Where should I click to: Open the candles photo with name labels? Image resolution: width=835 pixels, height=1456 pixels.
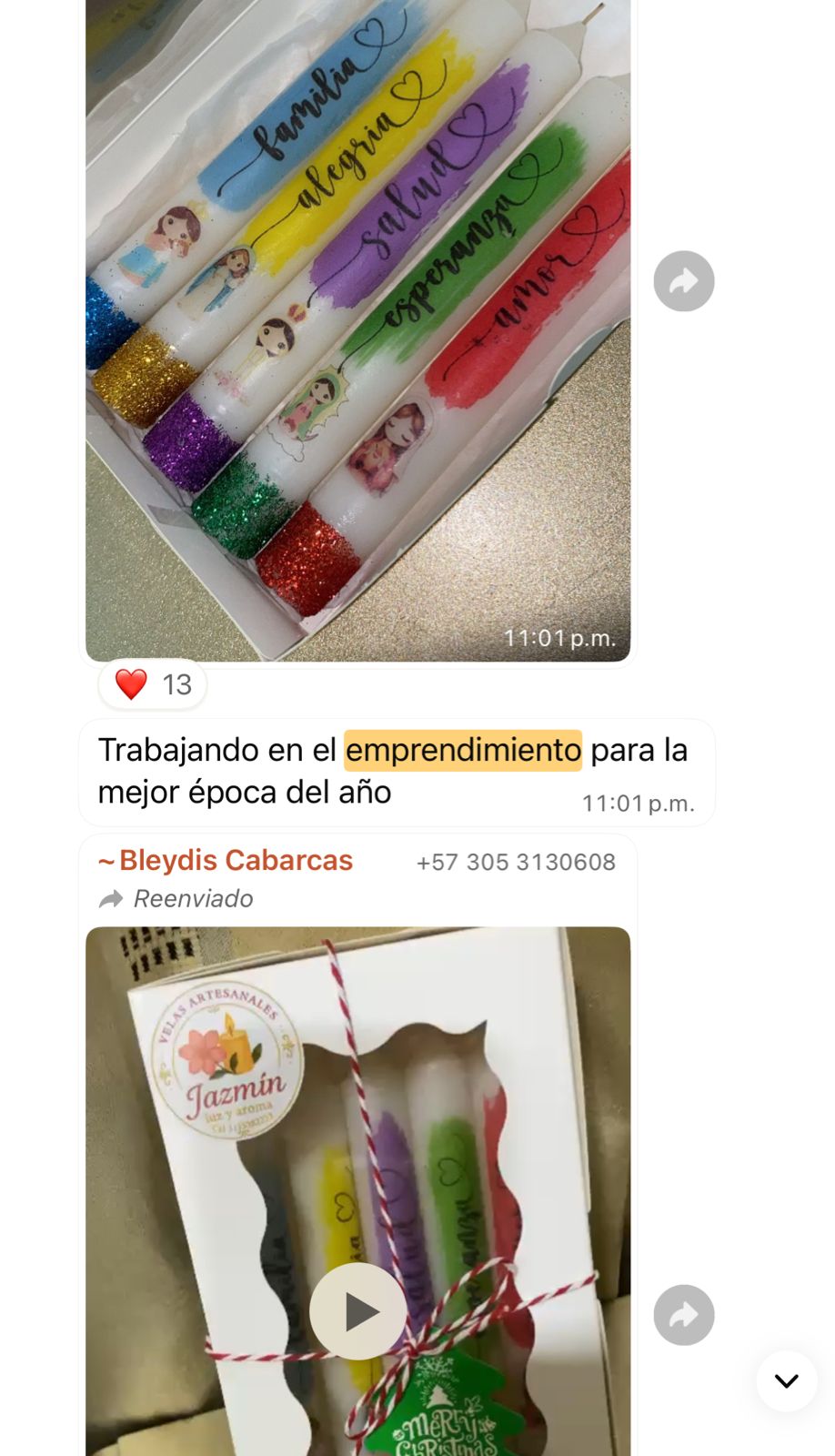[x=357, y=328]
